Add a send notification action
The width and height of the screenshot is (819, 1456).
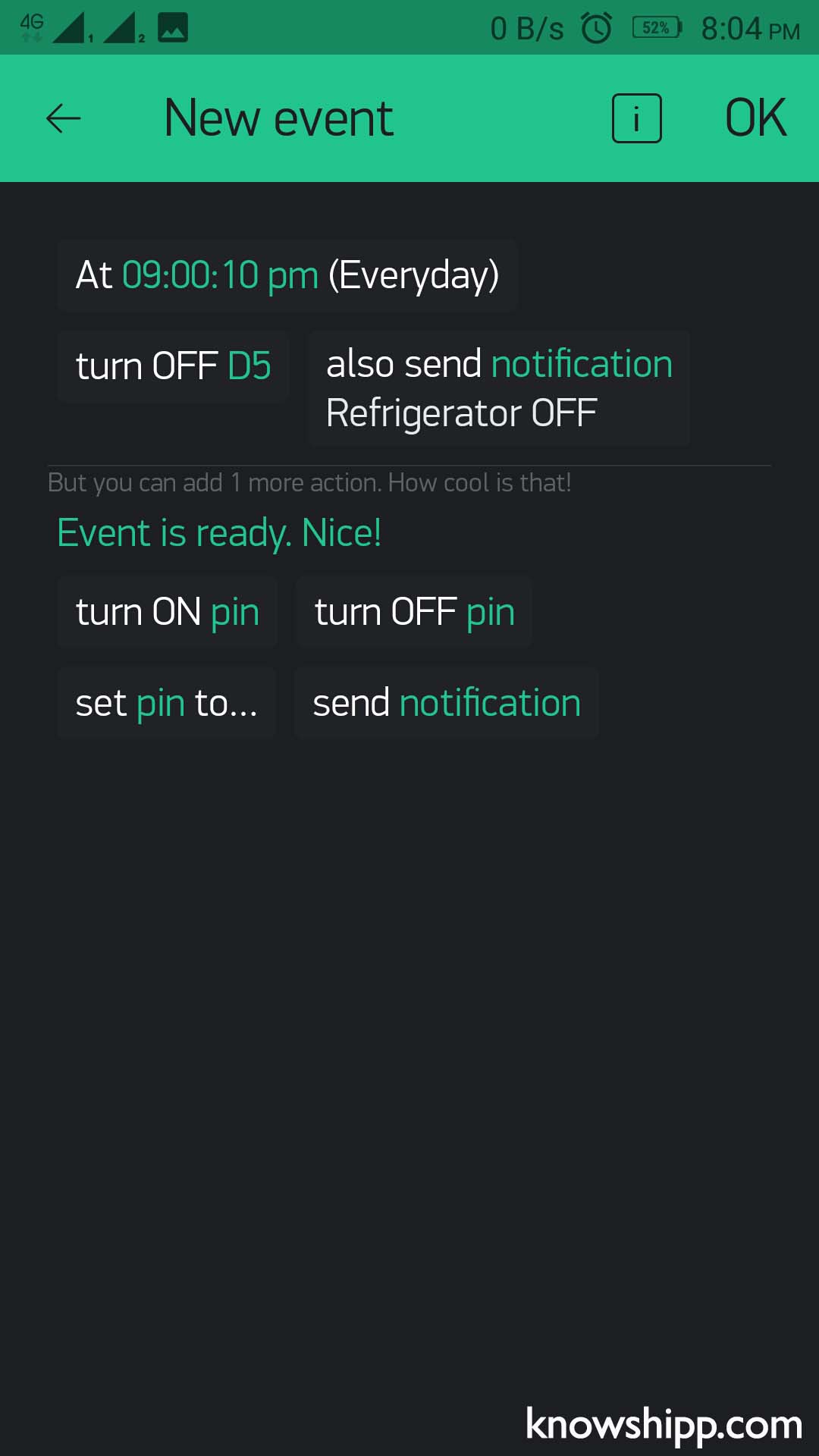pos(446,703)
